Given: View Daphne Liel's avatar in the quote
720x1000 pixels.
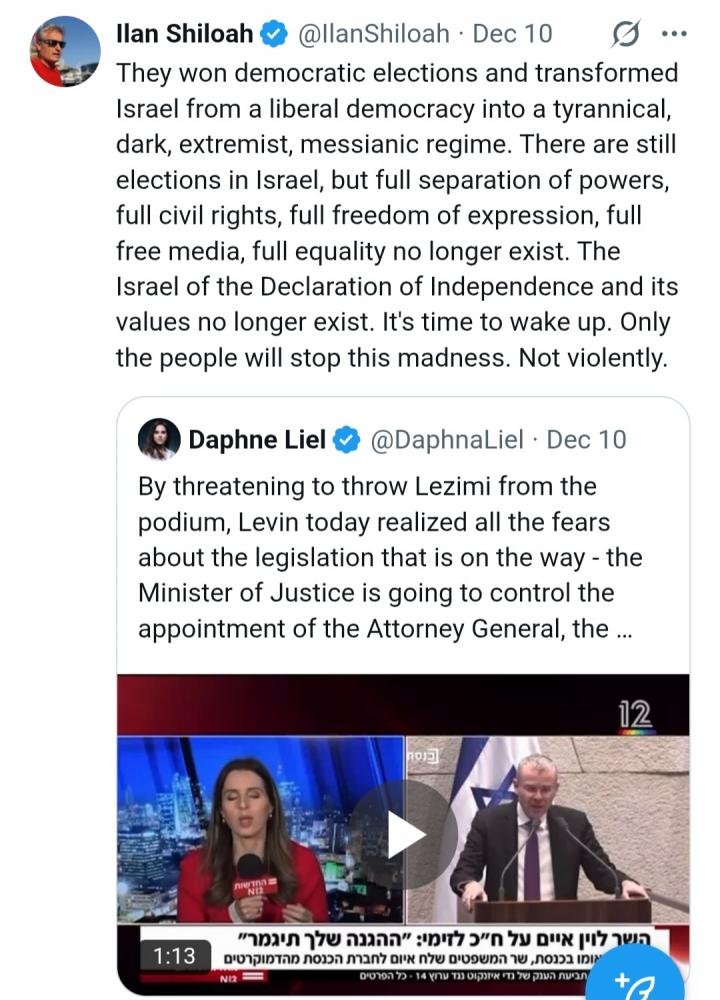Looking at the screenshot, I should click(160, 439).
